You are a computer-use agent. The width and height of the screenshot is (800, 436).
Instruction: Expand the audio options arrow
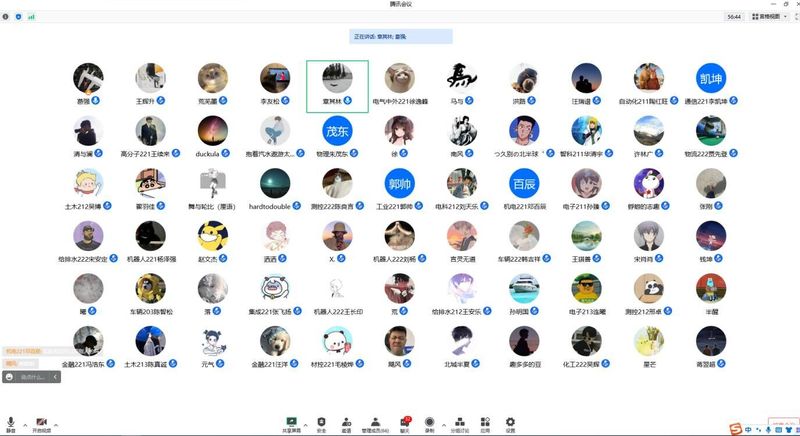coord(24,422)
